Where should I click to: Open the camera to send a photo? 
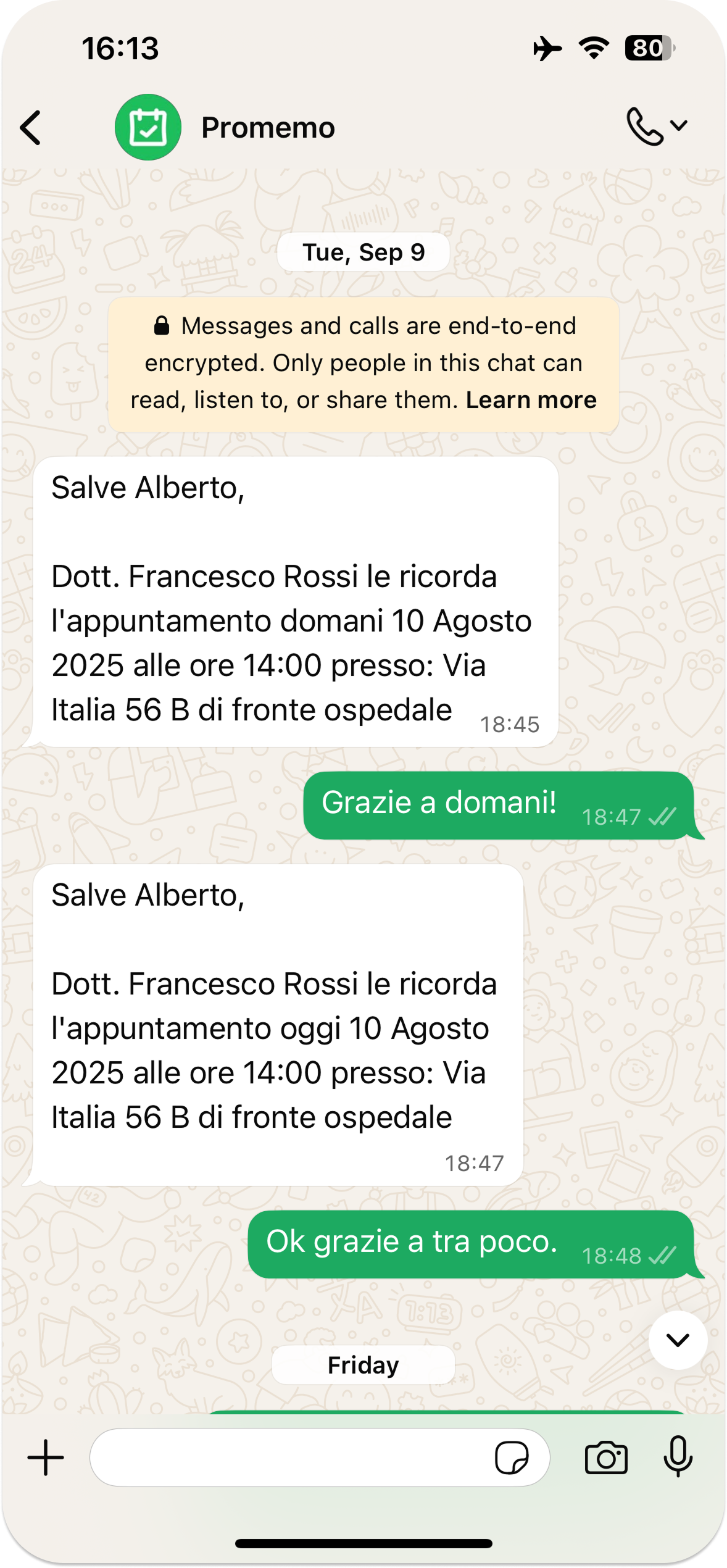[x=605, y=1457]
